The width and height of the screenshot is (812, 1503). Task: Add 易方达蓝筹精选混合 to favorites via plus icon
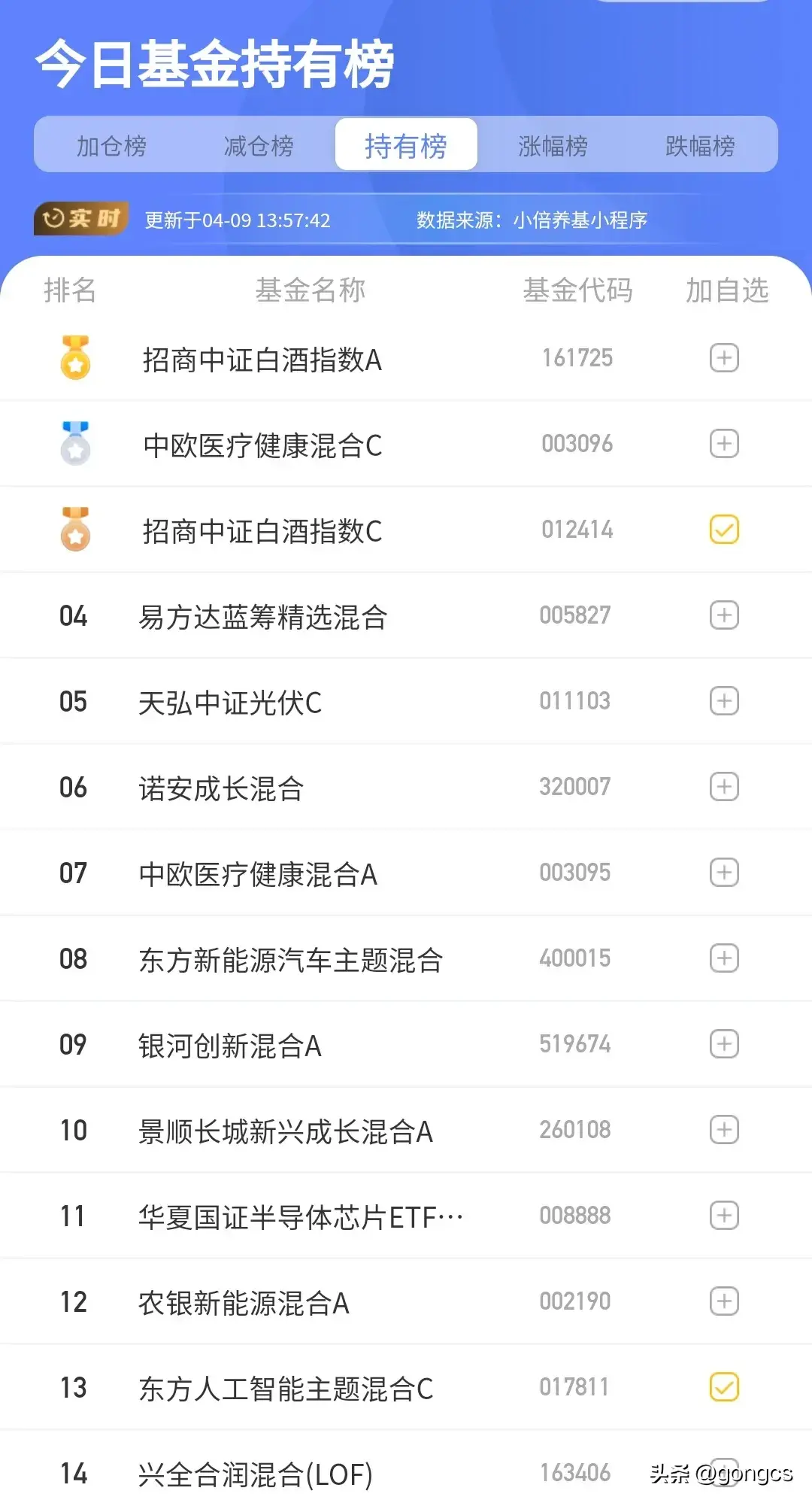click(x=723, y=615)
